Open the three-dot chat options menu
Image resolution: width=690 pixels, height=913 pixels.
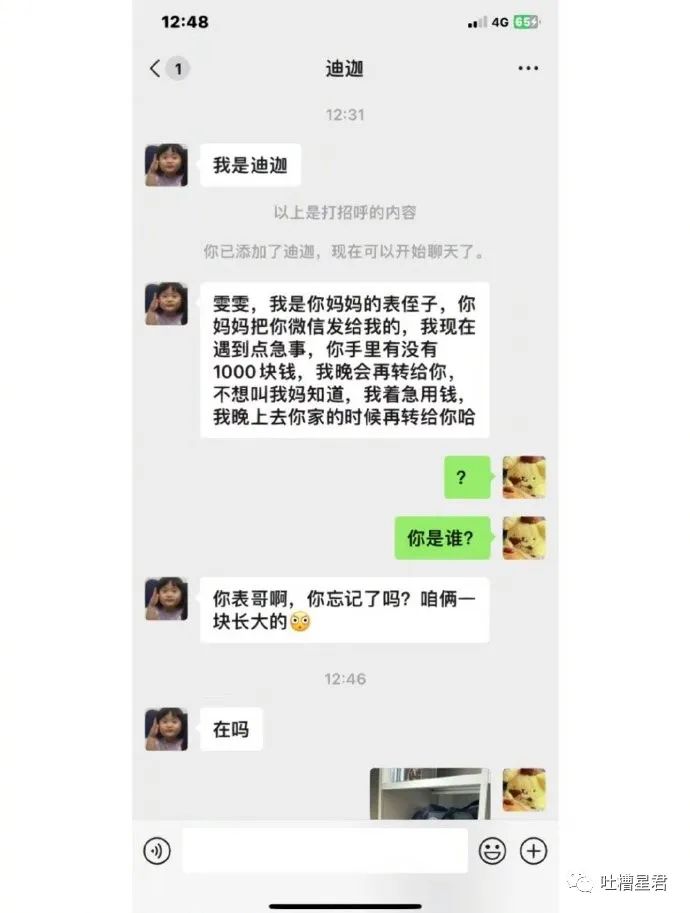(528, 68)
